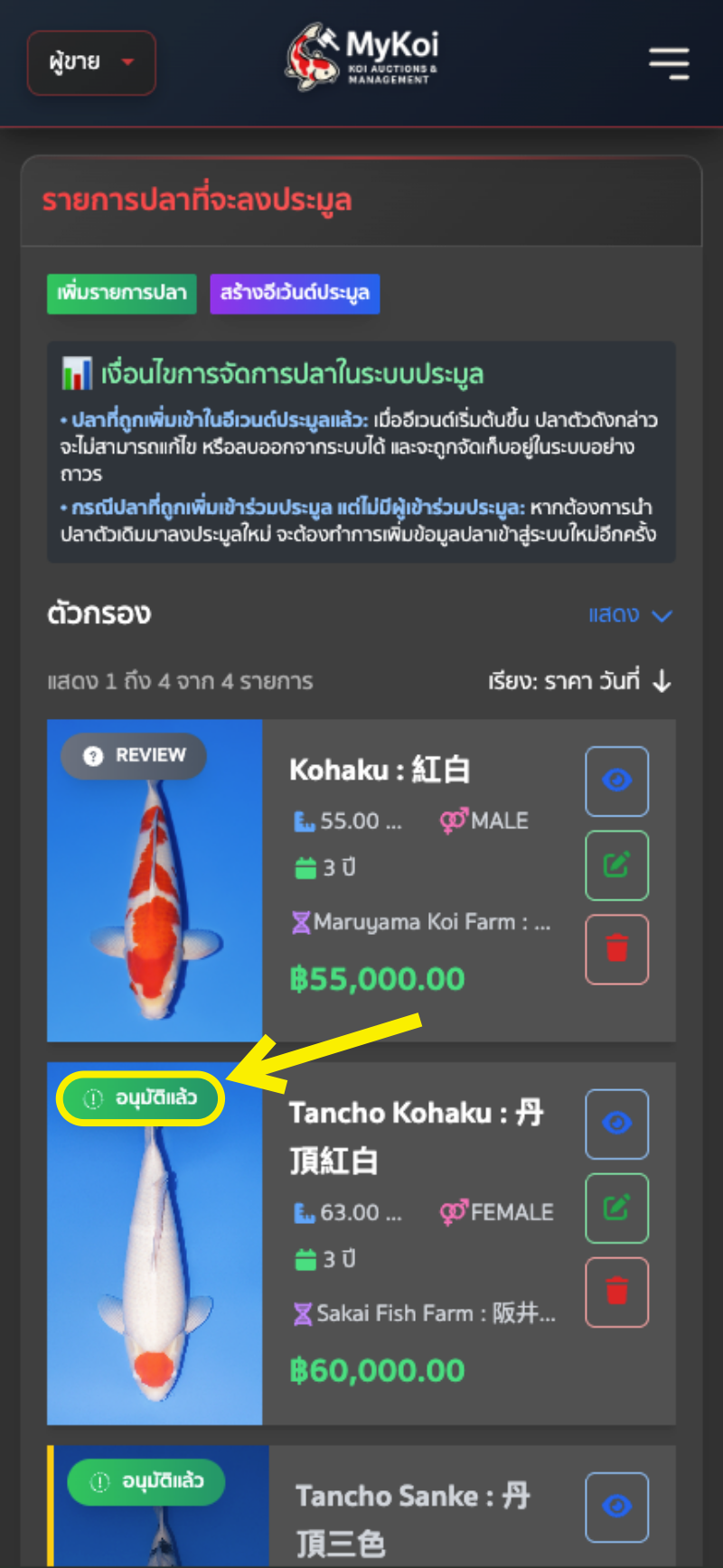
Task: Open the hamburger menu
Action: (x=669, y=63)
